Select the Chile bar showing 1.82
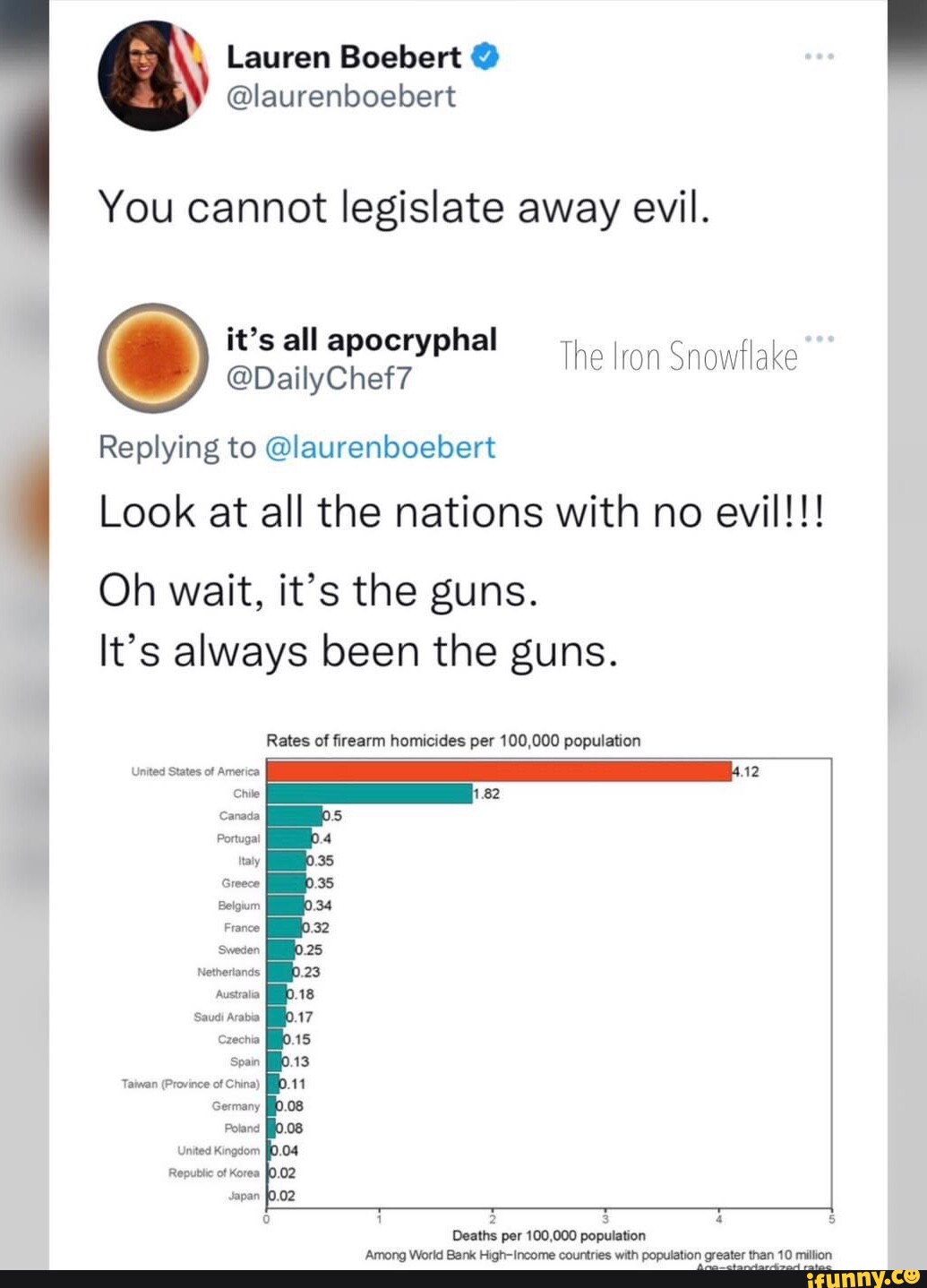927x1288 pixels. click(365, 794)
